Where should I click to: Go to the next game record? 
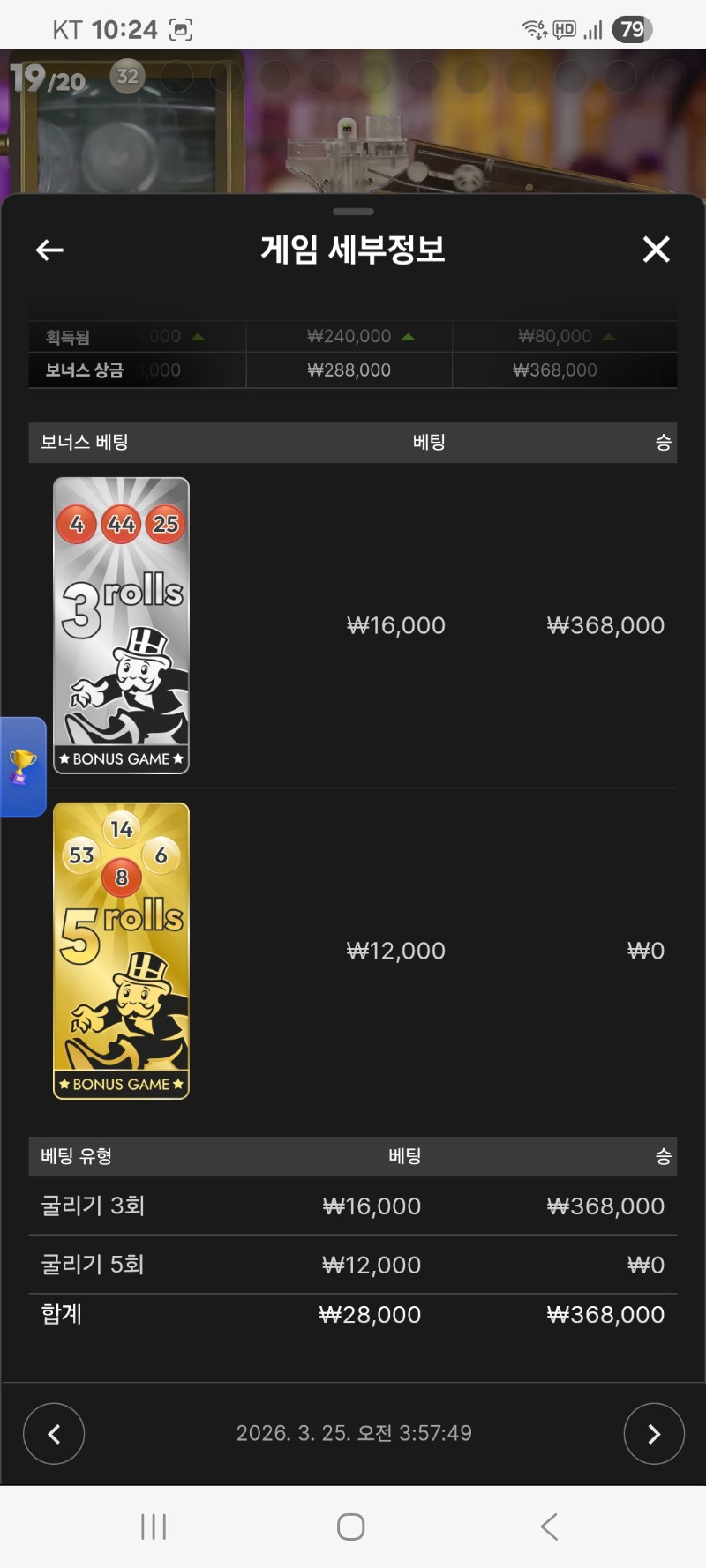[653, 1433]
